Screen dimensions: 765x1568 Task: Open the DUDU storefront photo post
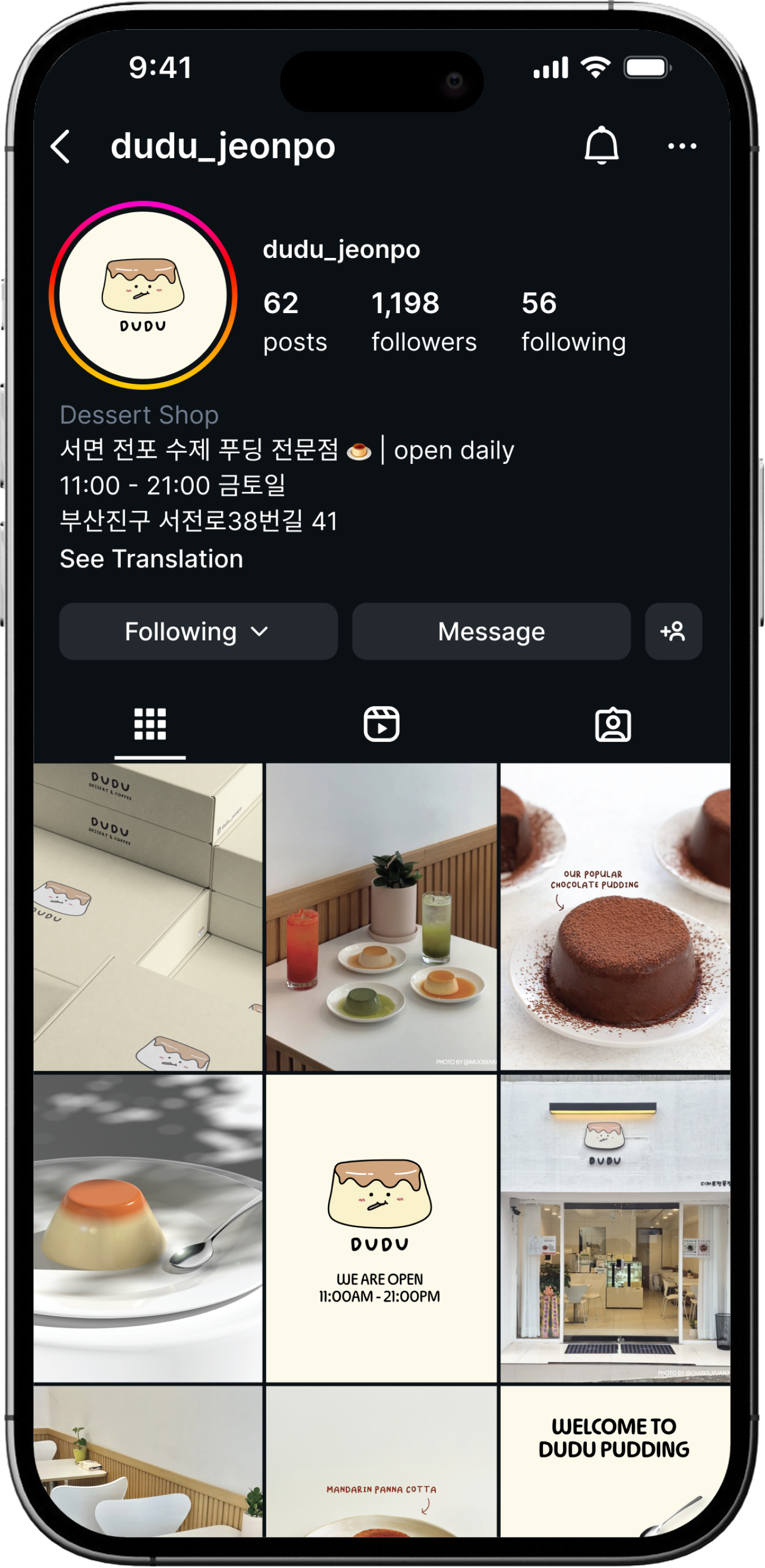click(x=615, y=1228)
